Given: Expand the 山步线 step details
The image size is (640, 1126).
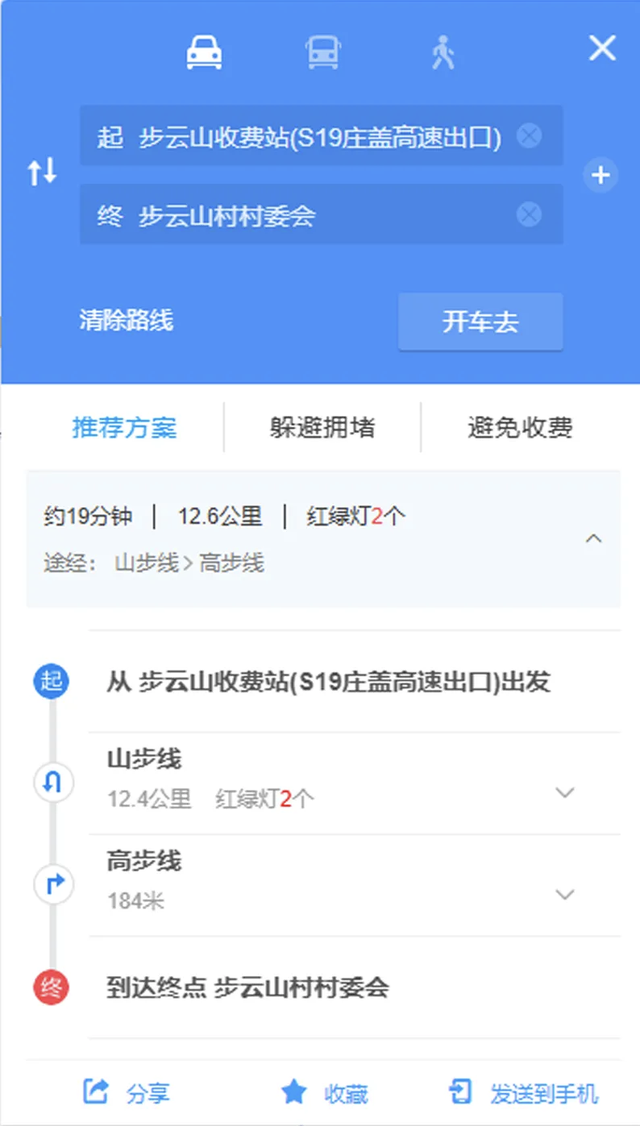Looking at the screenshot, I should [x=565, y=793].
